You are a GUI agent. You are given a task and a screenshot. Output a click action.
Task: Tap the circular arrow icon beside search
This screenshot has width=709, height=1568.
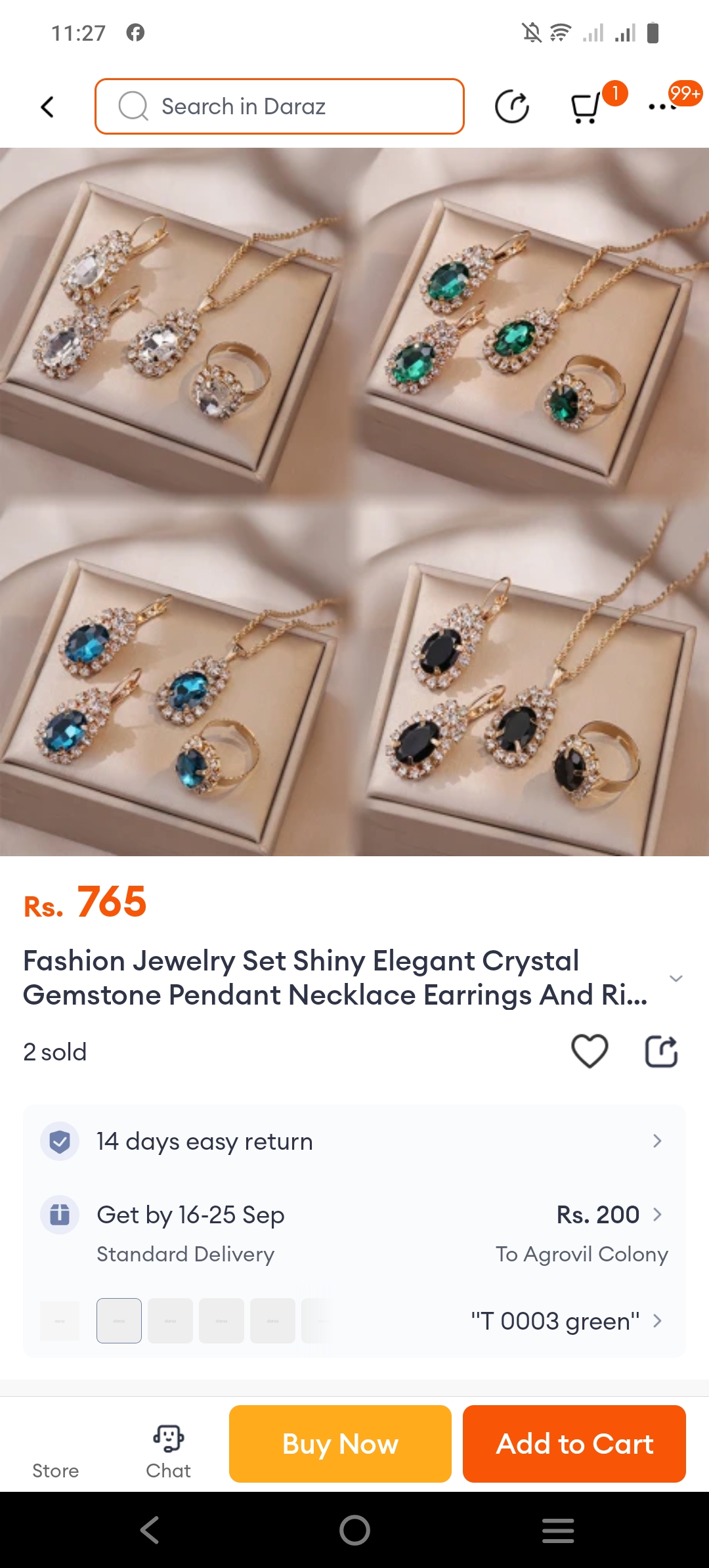pos(512,107)
